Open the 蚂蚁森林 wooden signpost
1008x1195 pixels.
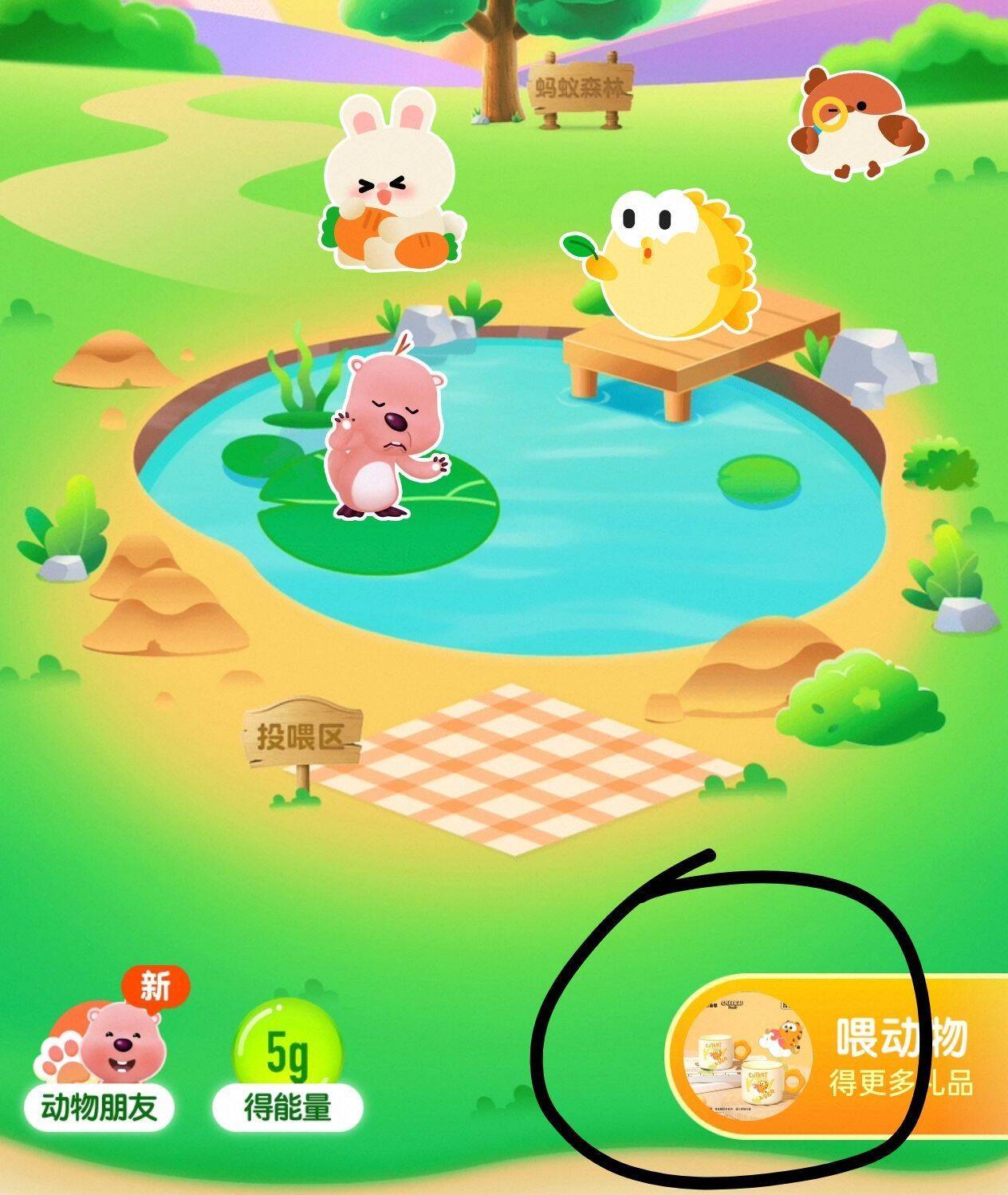[x=580, y=89]
